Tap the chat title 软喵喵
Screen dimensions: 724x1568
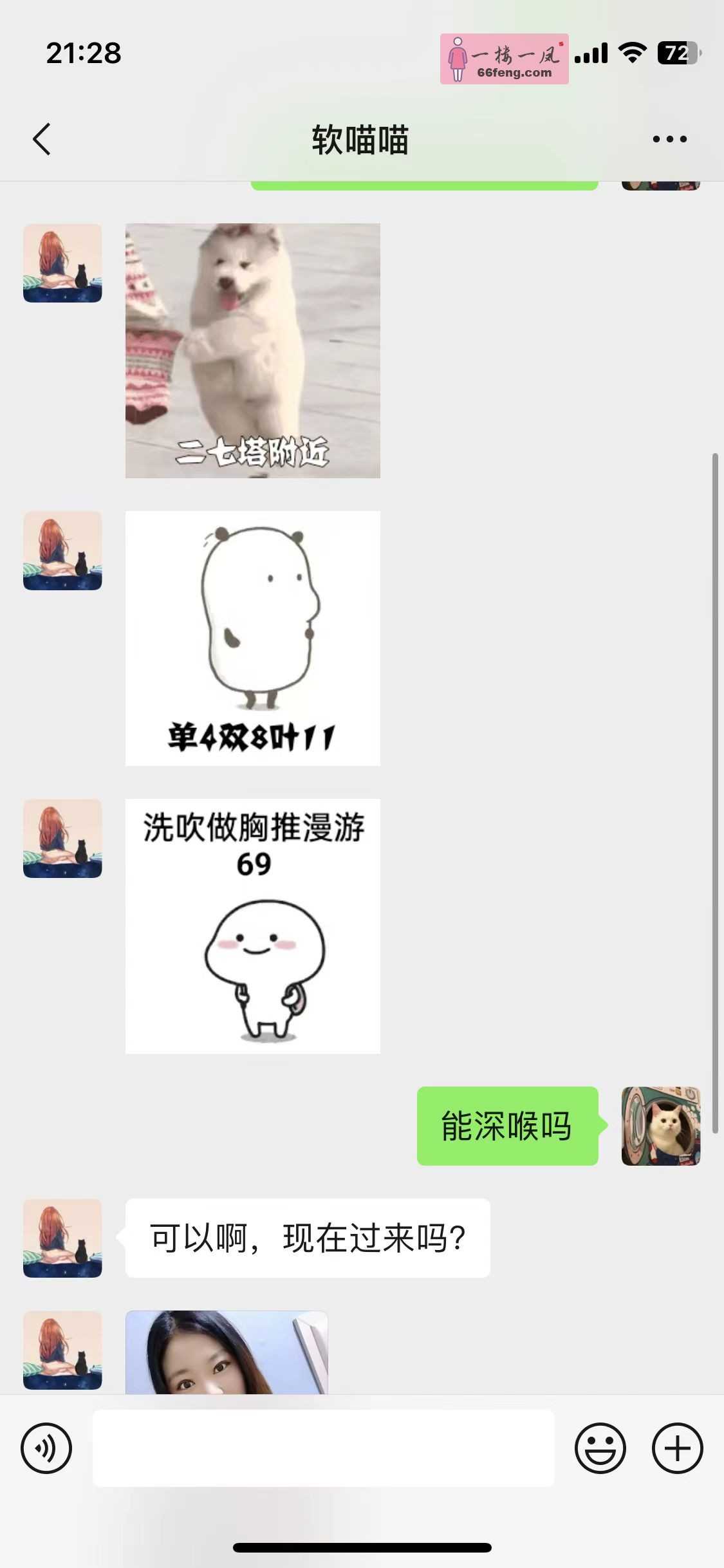click(x=362, y=141)
